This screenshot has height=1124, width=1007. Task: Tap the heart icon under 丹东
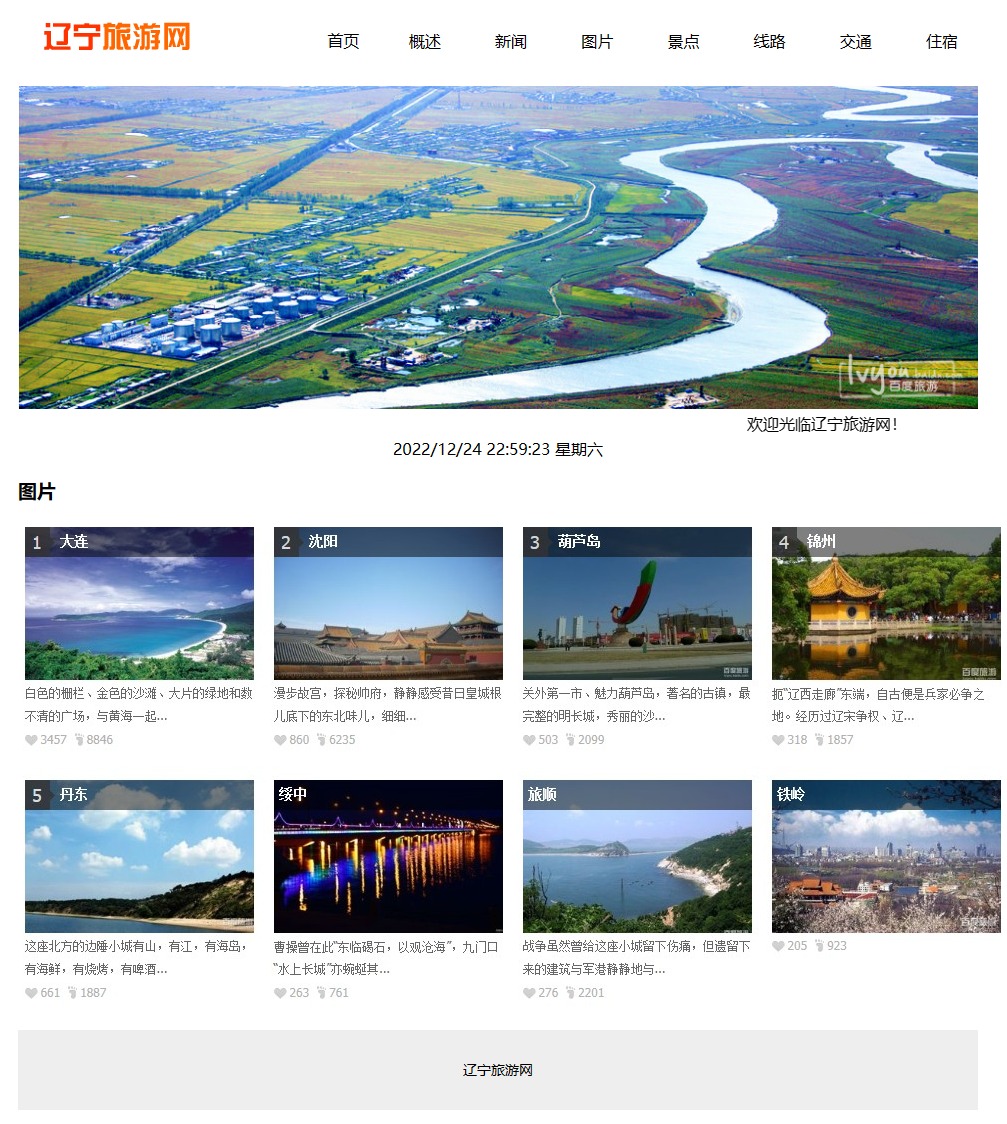coord(31,993)
